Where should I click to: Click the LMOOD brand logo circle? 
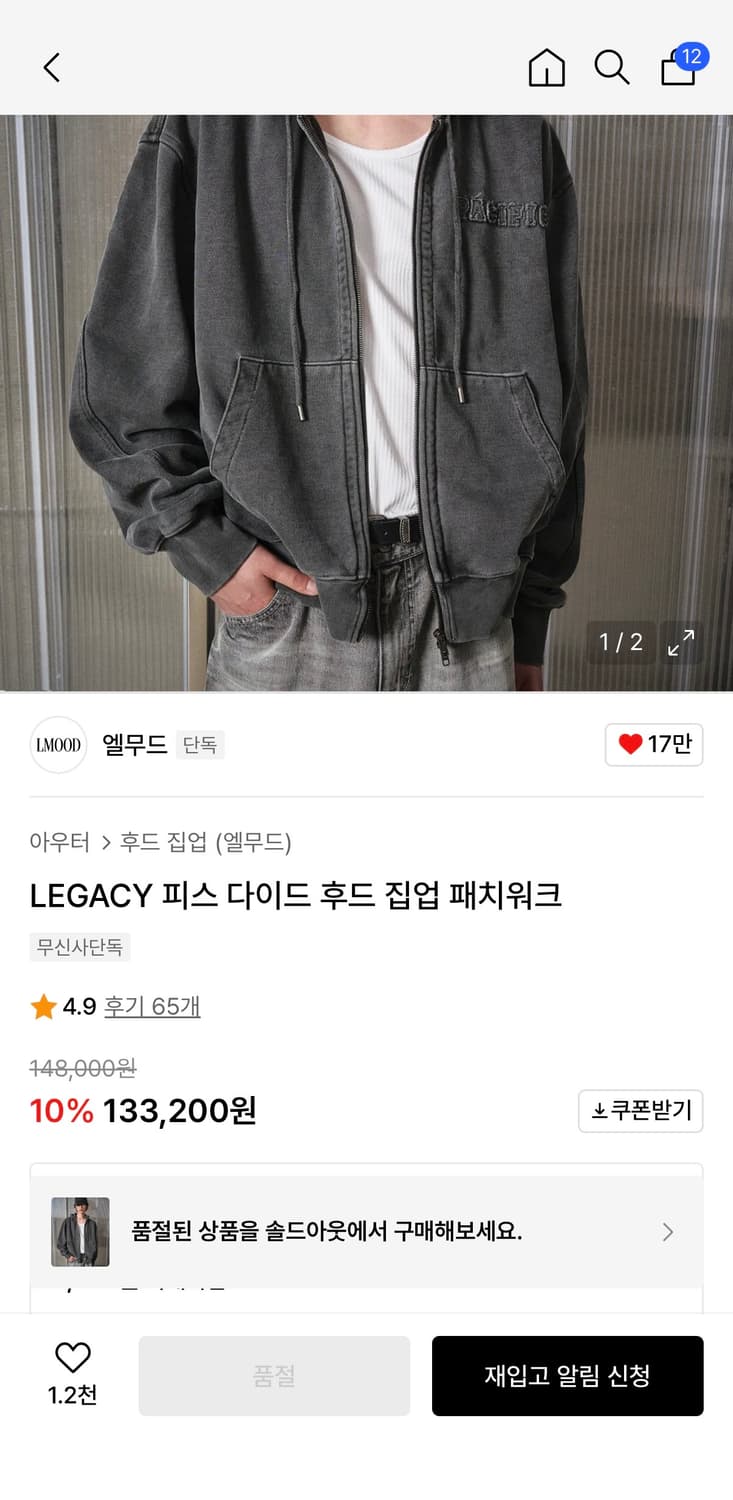(58, 745)
